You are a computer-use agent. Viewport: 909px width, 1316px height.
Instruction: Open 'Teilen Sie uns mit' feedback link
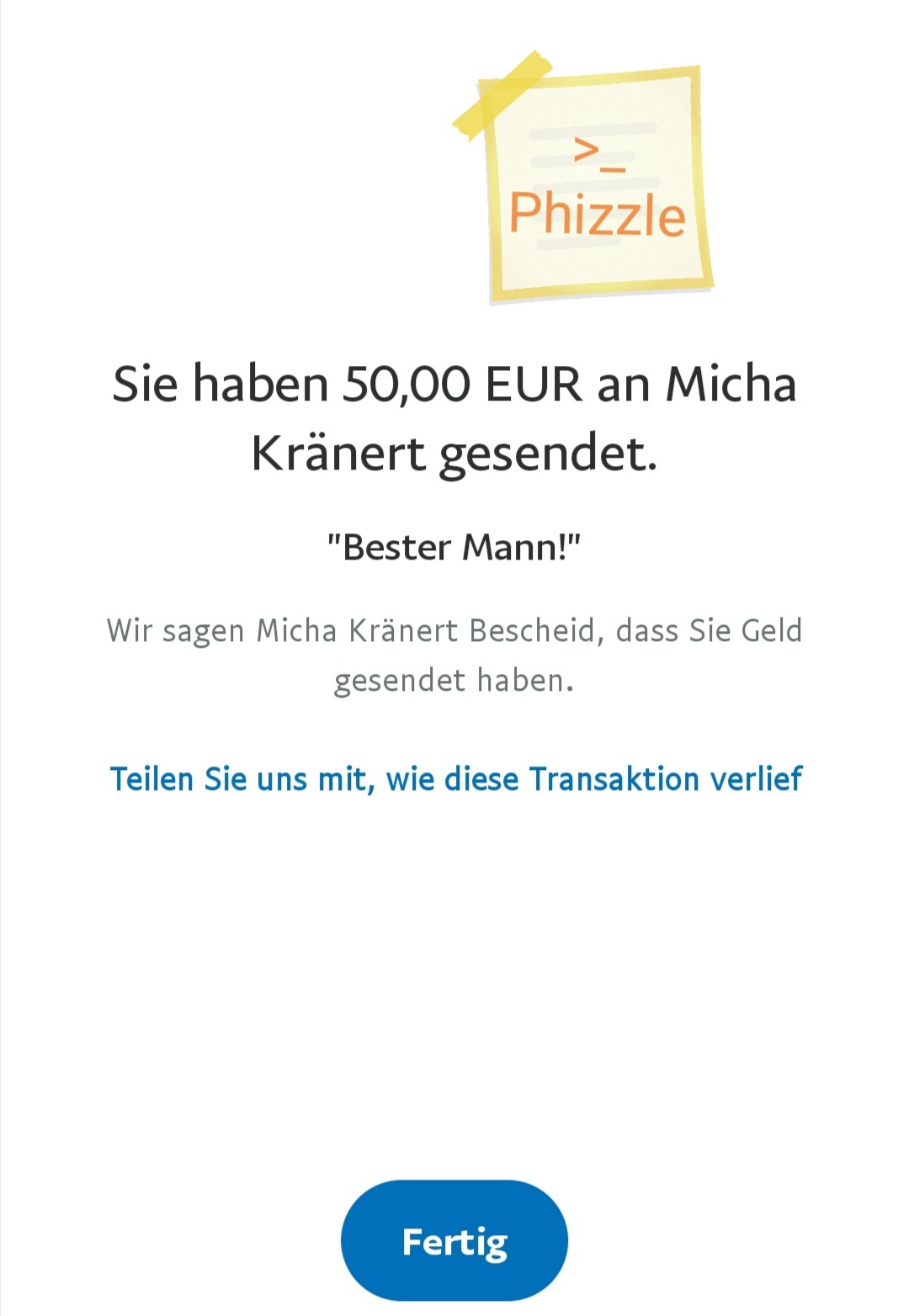point(455,779)
